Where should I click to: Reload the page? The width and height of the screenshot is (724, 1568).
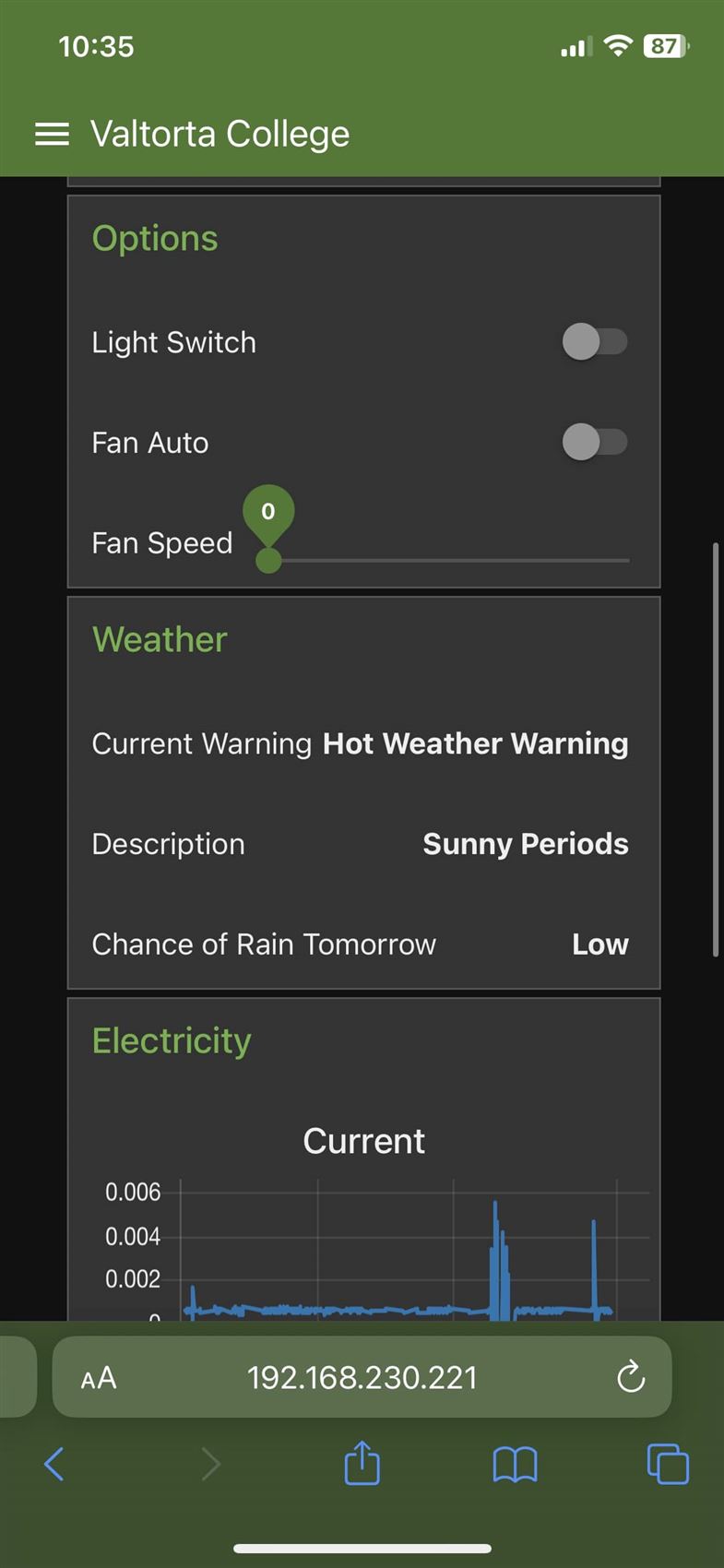pos(631,1377)
